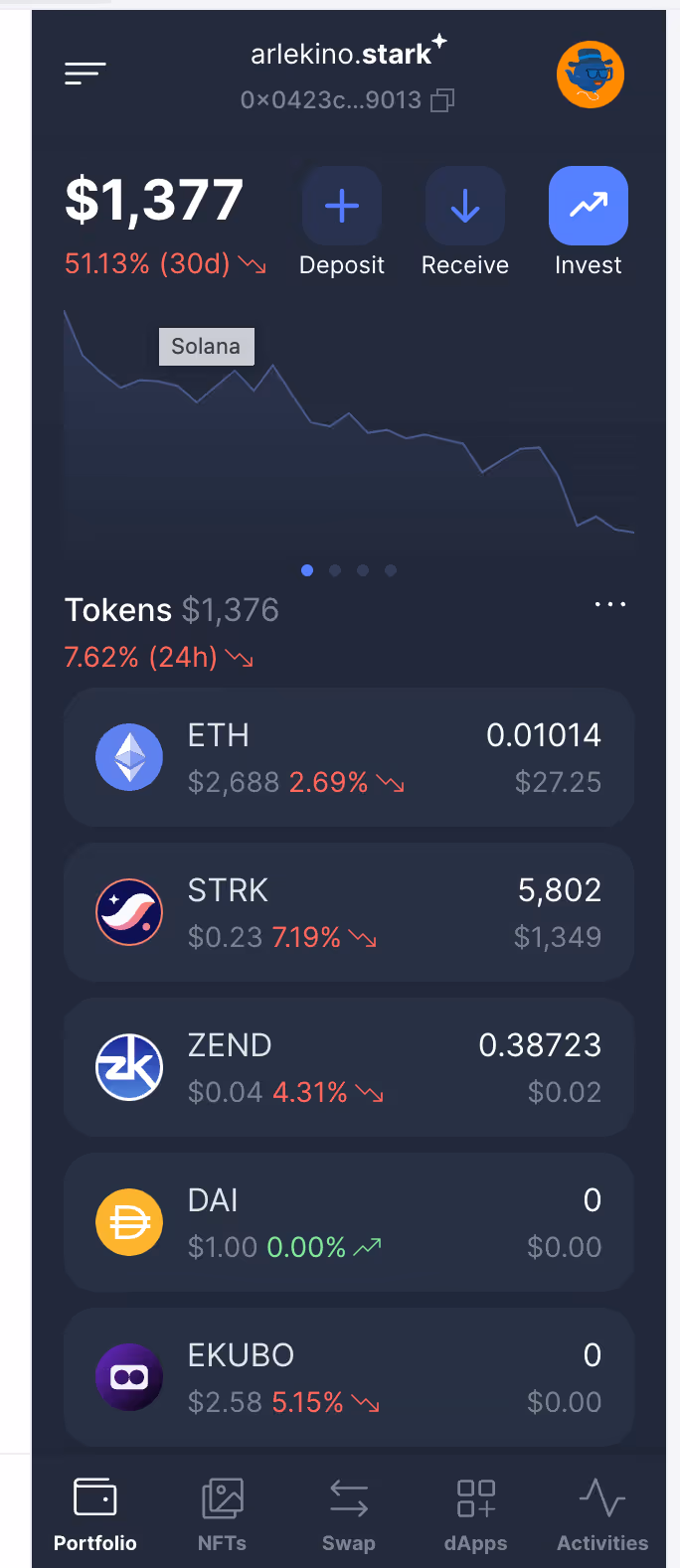View the ZEND token

point(348,1067)
